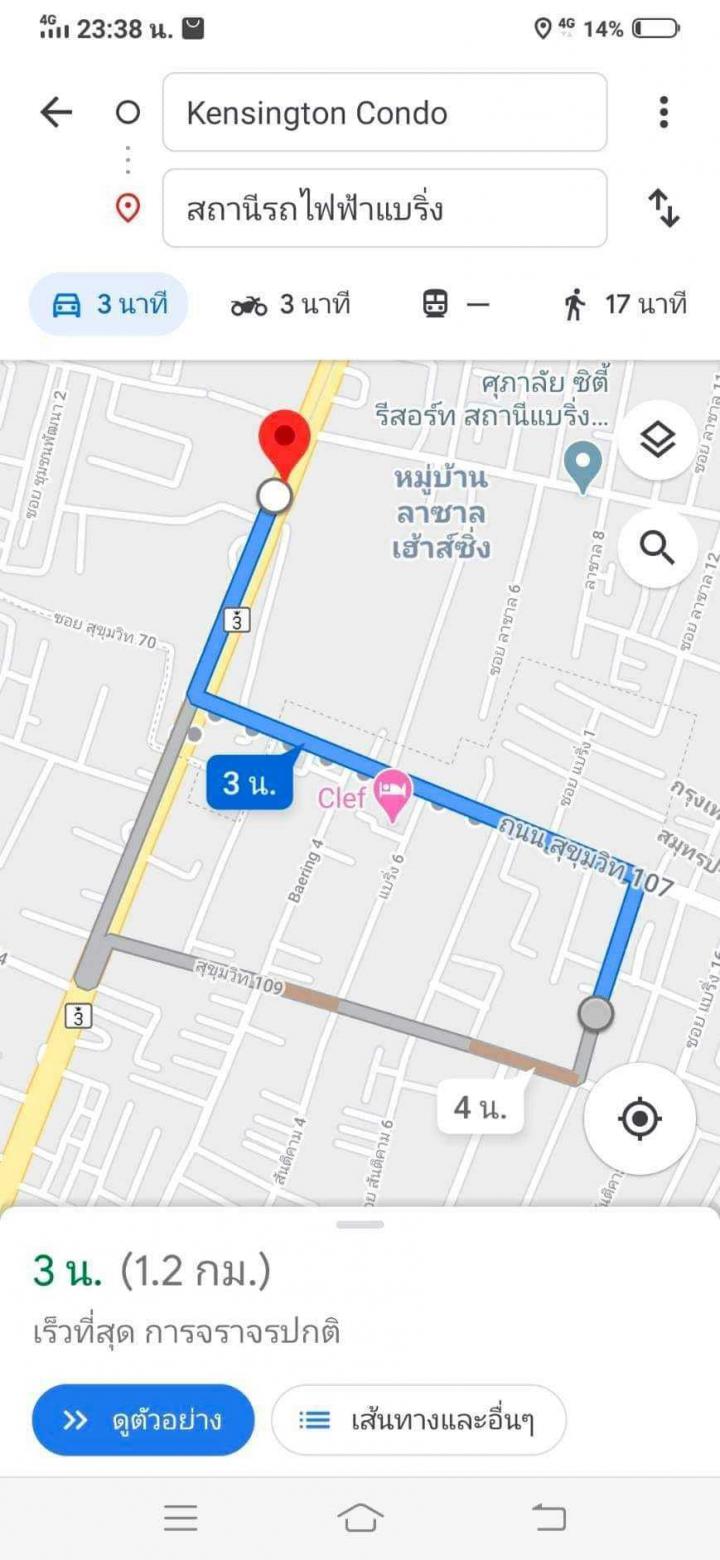
Task: Edit the destination สถานีรถไฟฟ้าแบริ่ง field
Action: coord(384,209)
